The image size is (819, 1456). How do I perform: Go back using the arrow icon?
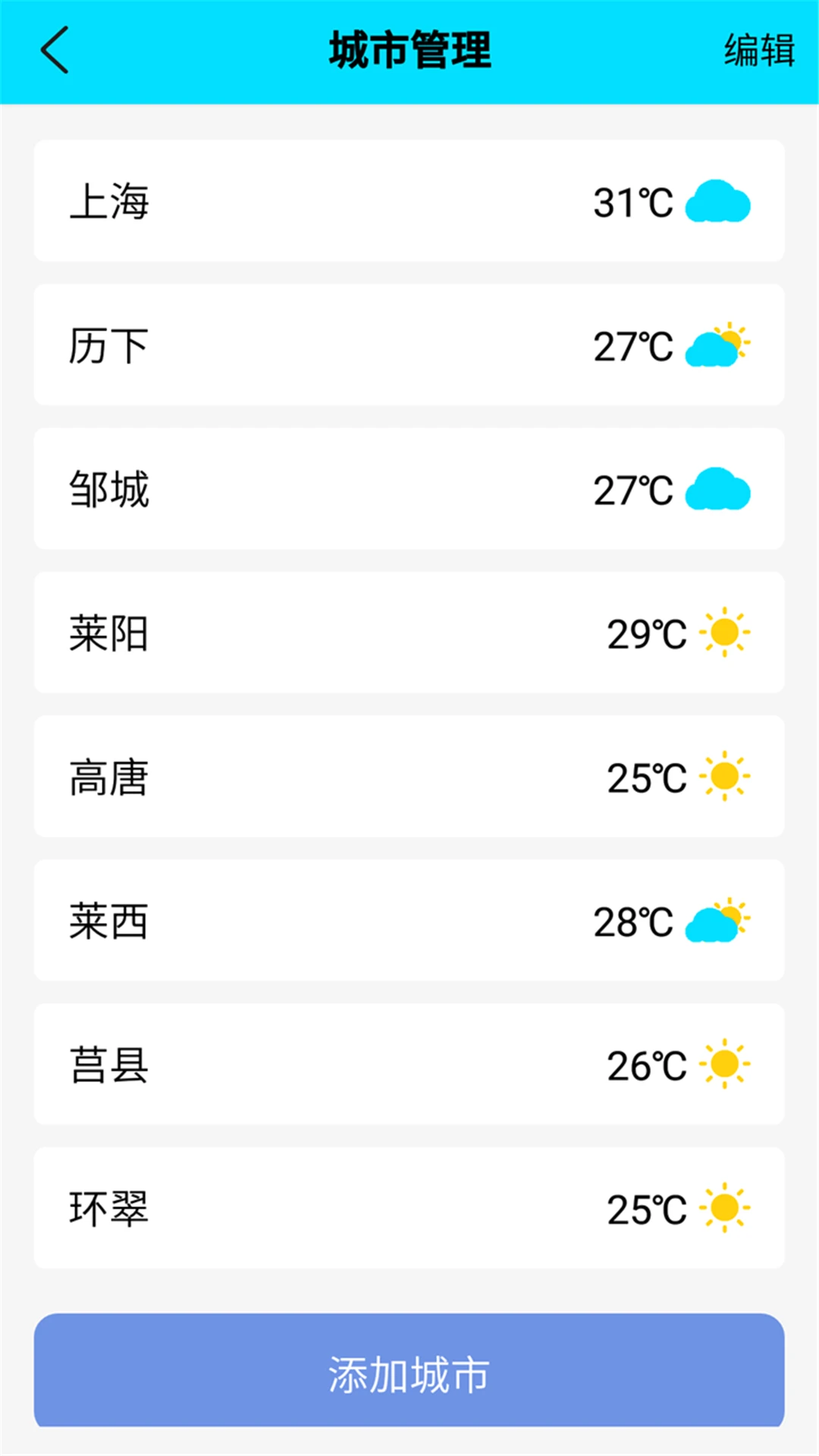pyautogui.click(x=55, y=50)
